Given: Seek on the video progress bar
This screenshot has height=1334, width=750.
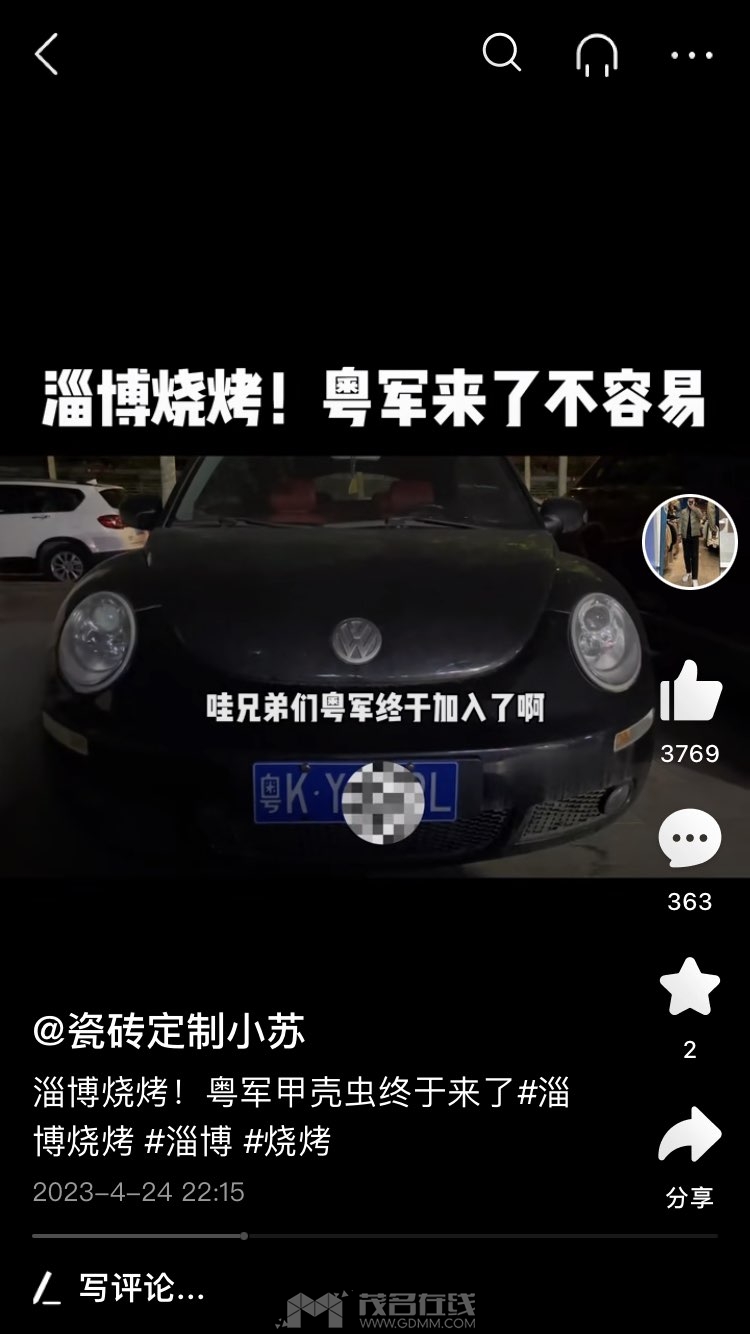Looking at the screenshot, I should pyautogui.click(x=375, y=1236).
